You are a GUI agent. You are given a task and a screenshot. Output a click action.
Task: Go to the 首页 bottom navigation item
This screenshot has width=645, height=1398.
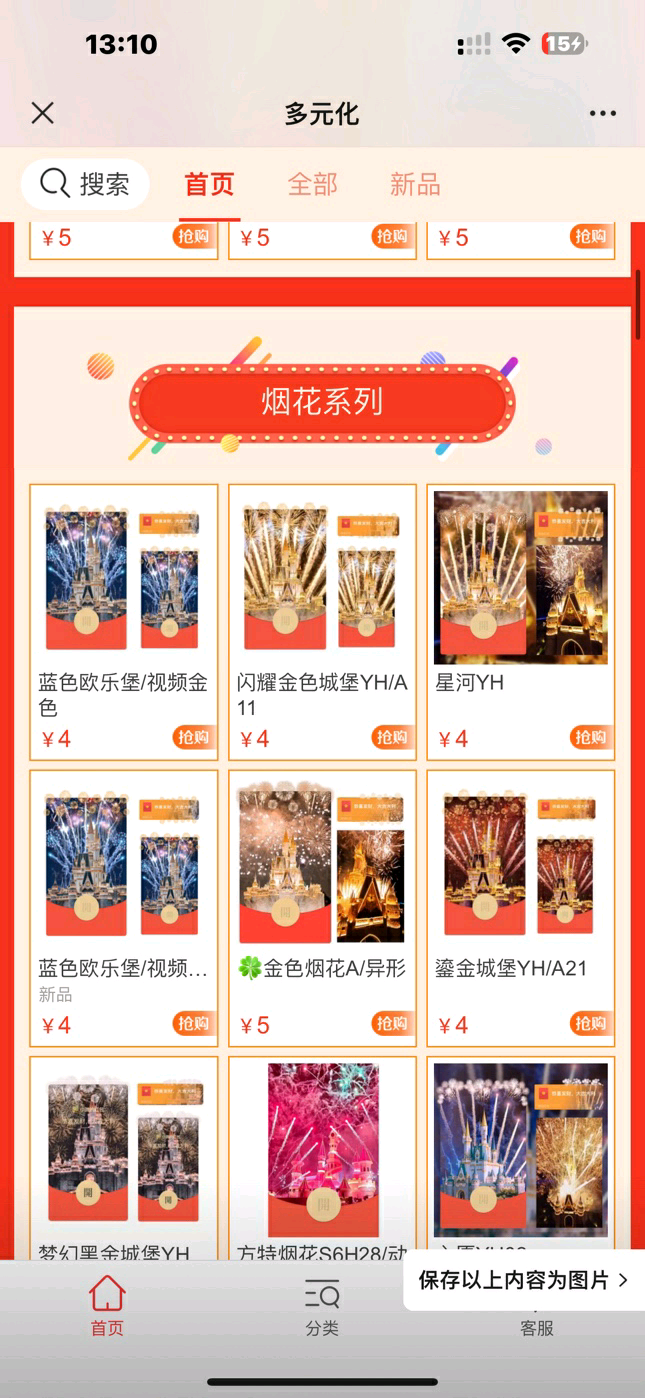click(107, 1307)
